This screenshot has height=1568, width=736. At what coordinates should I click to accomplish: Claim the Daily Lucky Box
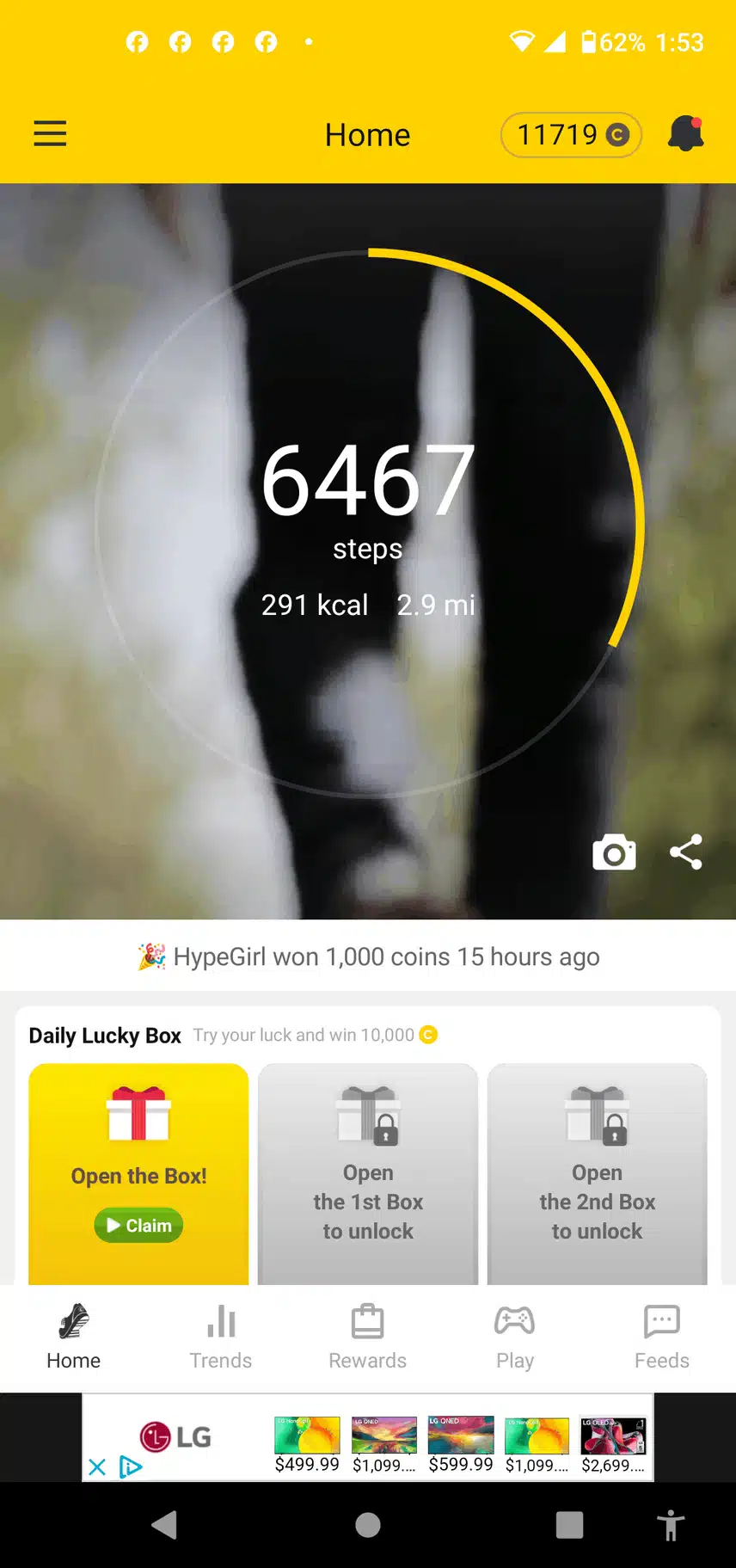[x=138, y=1225]
